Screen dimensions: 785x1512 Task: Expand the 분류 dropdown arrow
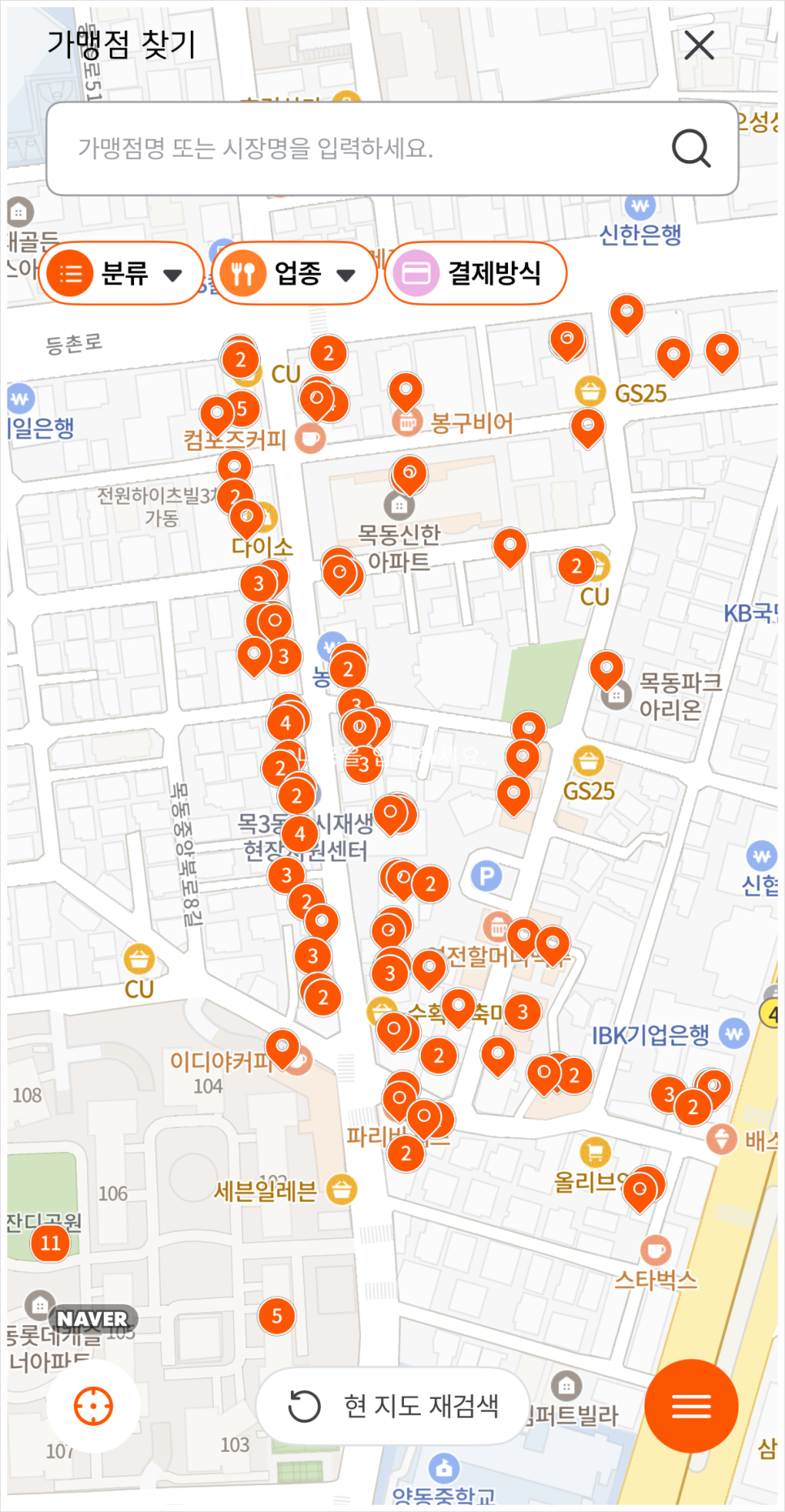tap(172, 275)
